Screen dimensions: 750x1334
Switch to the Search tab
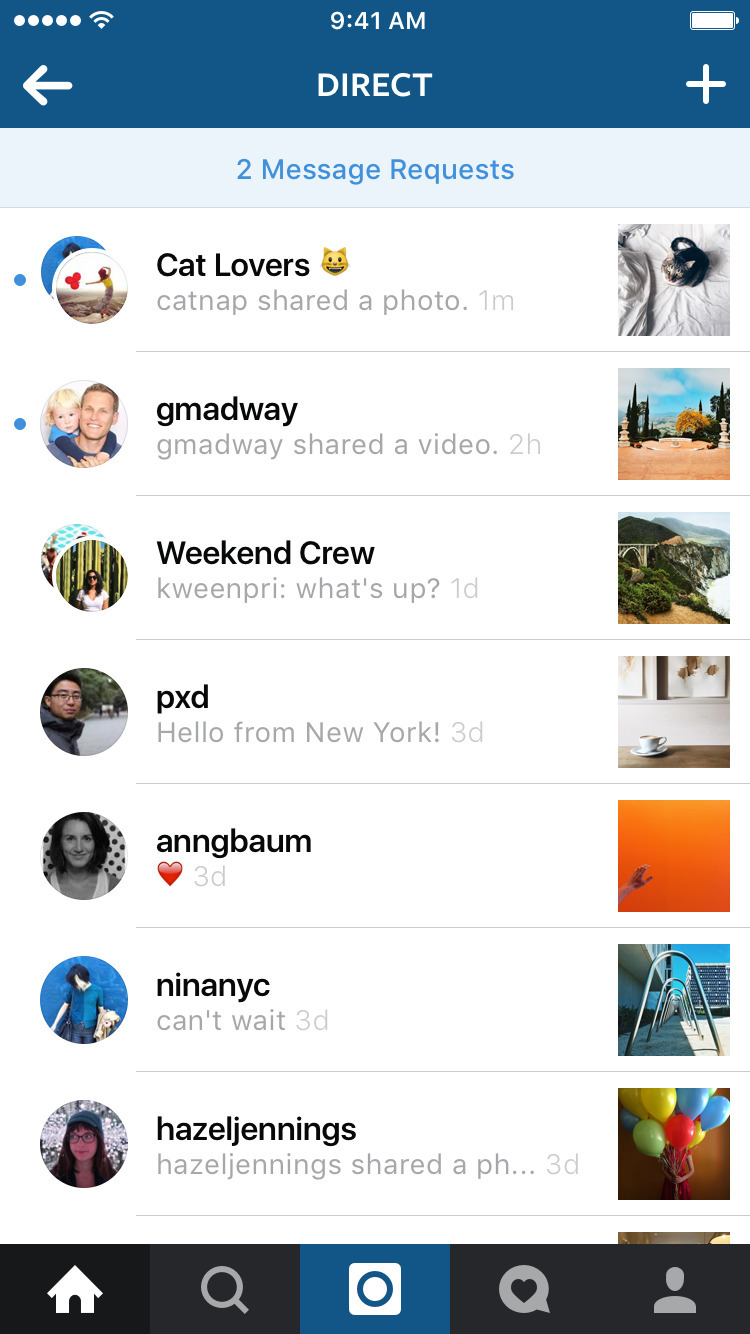tap(225, 1290)
